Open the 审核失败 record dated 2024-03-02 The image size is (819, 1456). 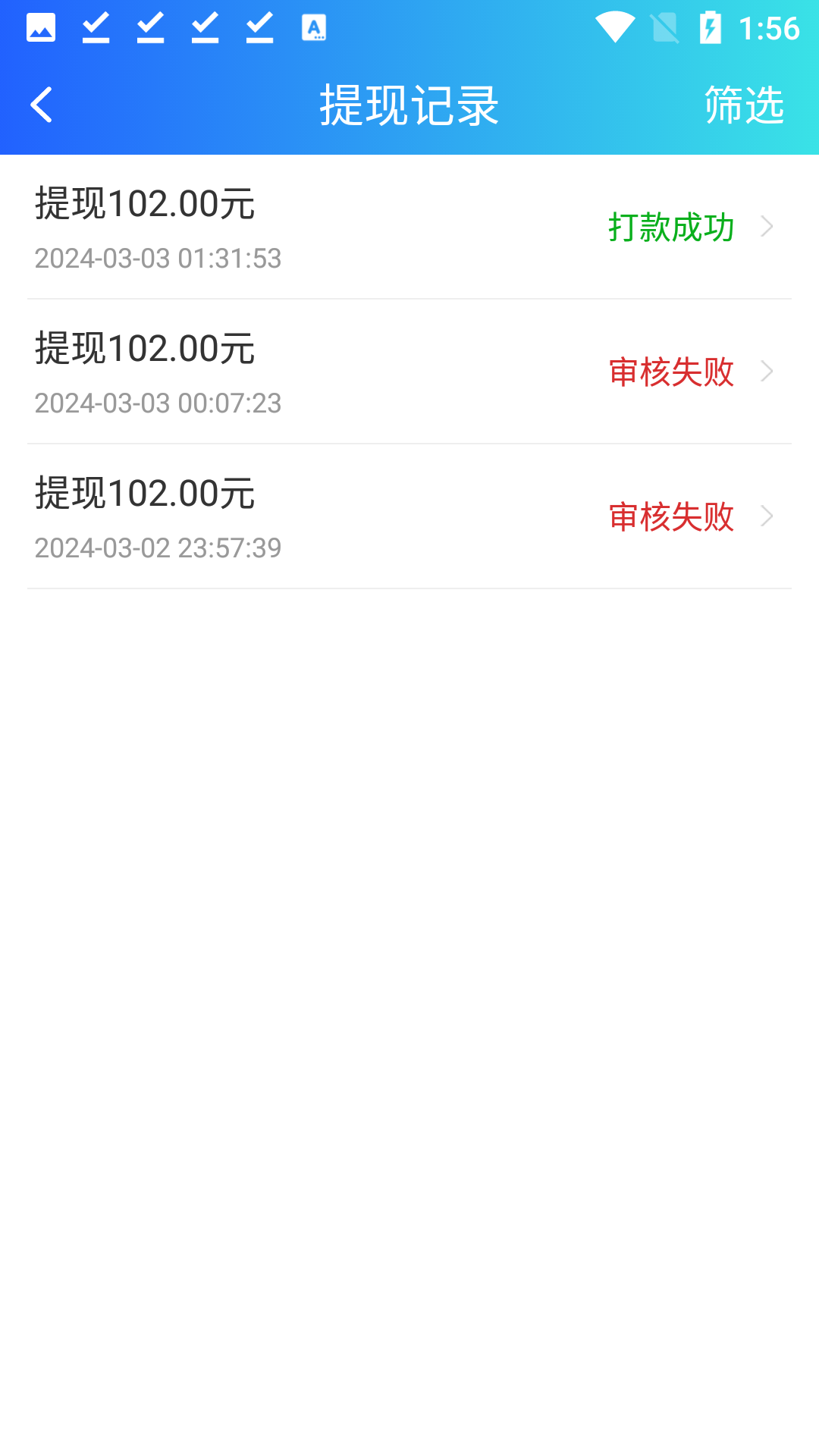tap(409, 516)
